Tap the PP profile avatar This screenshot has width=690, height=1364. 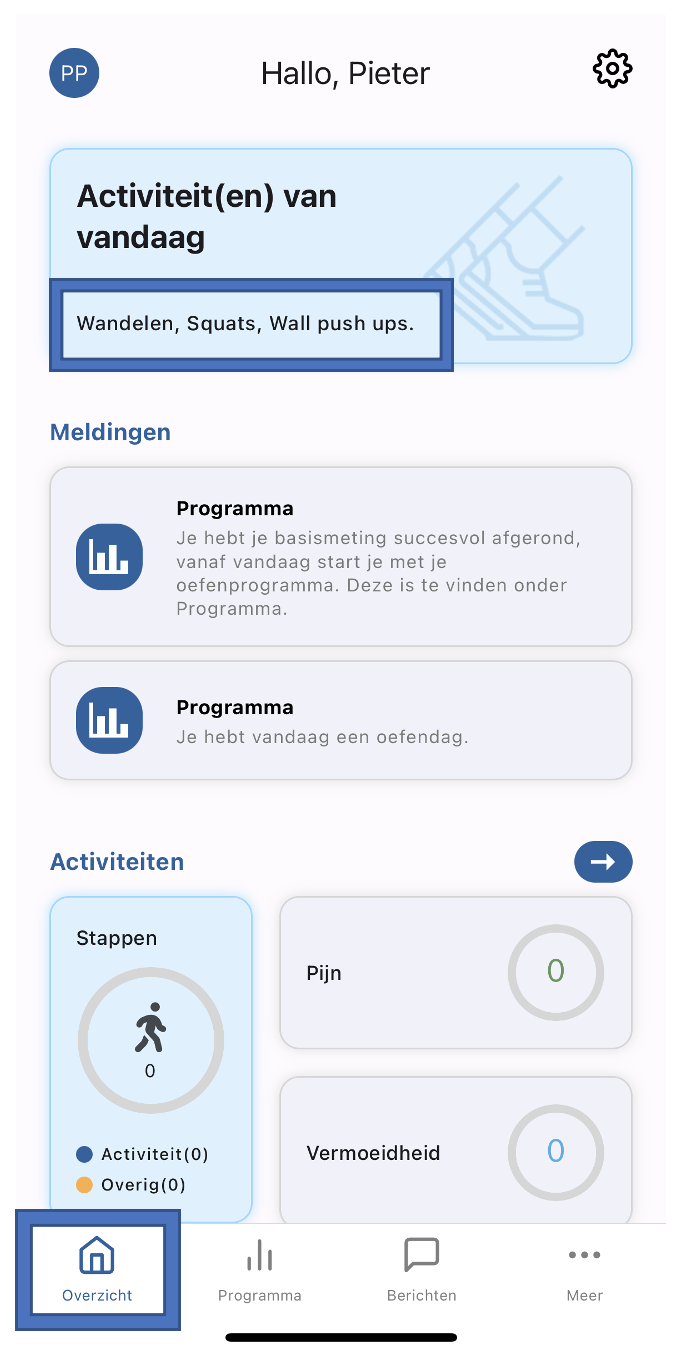[74, 73]
